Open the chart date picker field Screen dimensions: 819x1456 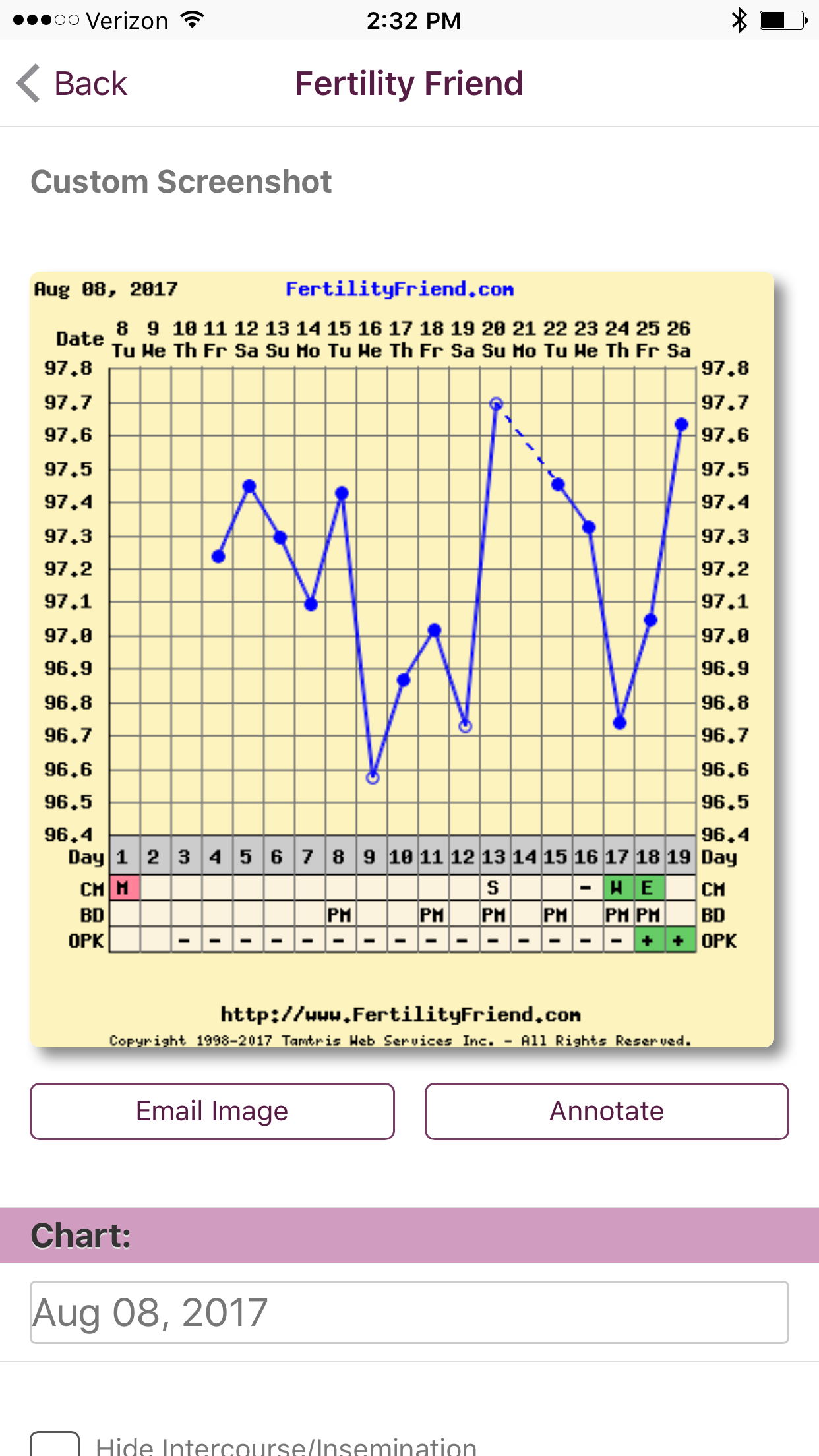pyautogui.click(x=409, y=1312)
